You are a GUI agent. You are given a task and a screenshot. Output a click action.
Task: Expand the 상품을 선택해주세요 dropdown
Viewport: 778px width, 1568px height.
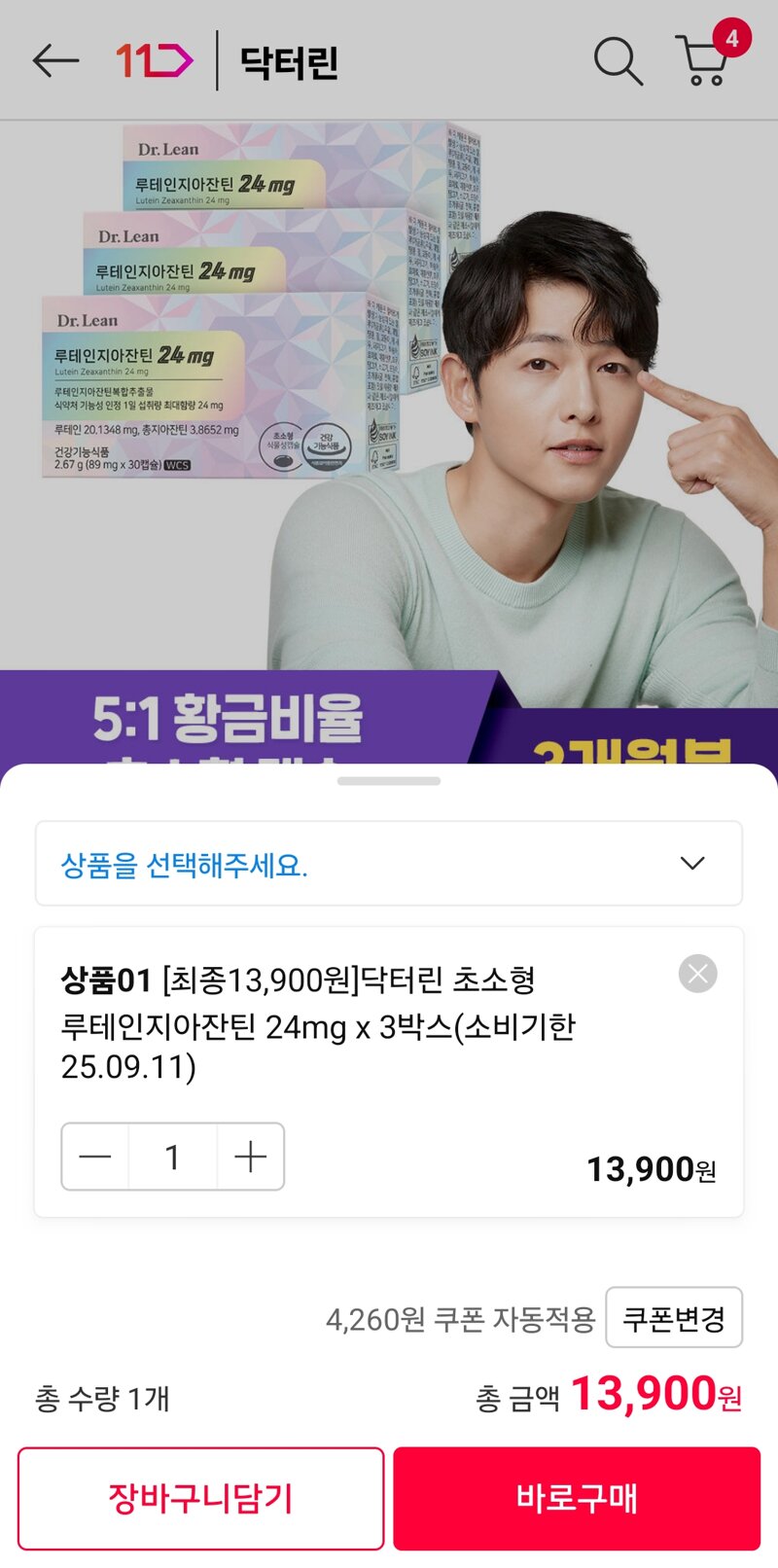389,864
